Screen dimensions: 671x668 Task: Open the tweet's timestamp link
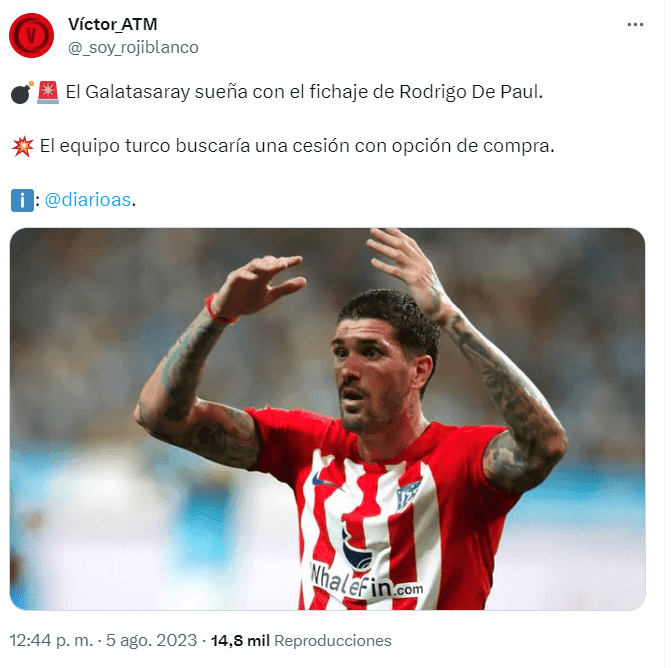click(x=103, y=640)
